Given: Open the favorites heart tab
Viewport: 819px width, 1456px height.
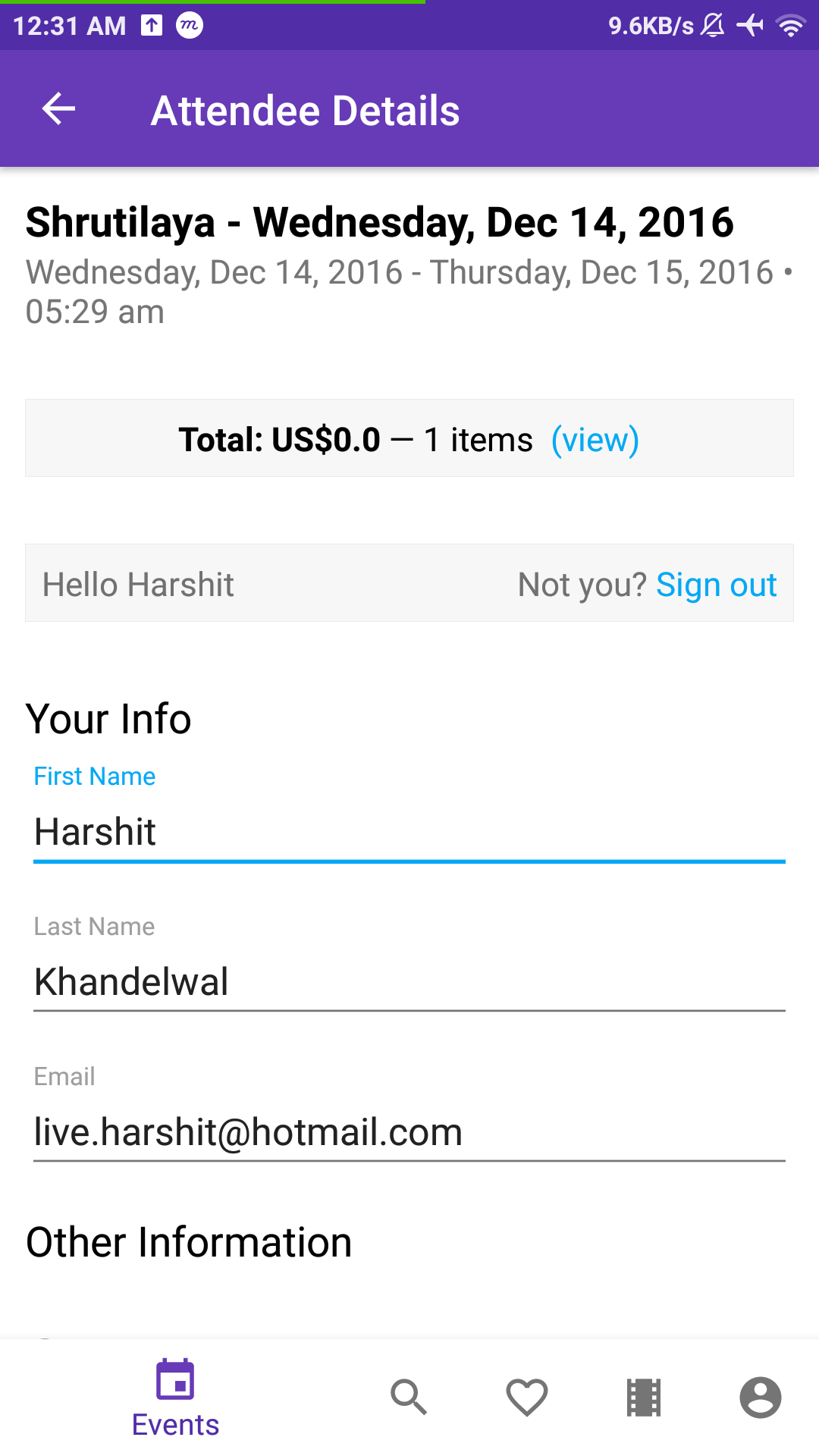Looking at the screenshot, I should (x=527, y=1398).
